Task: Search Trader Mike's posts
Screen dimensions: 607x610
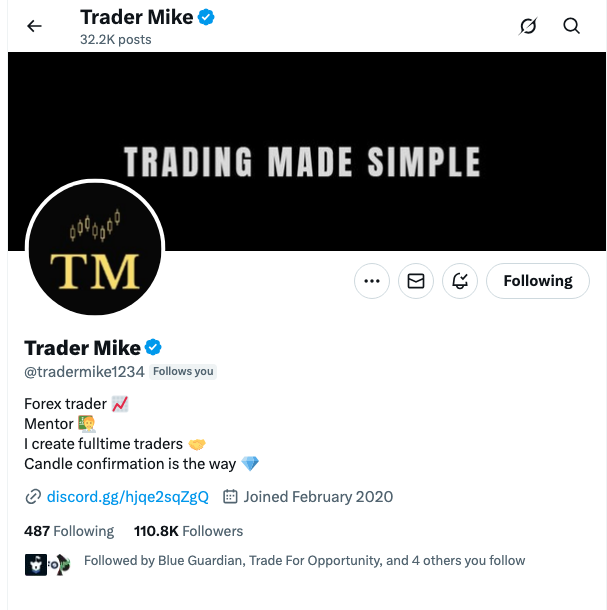Action: pyautogui.click(x=572, y=26)
